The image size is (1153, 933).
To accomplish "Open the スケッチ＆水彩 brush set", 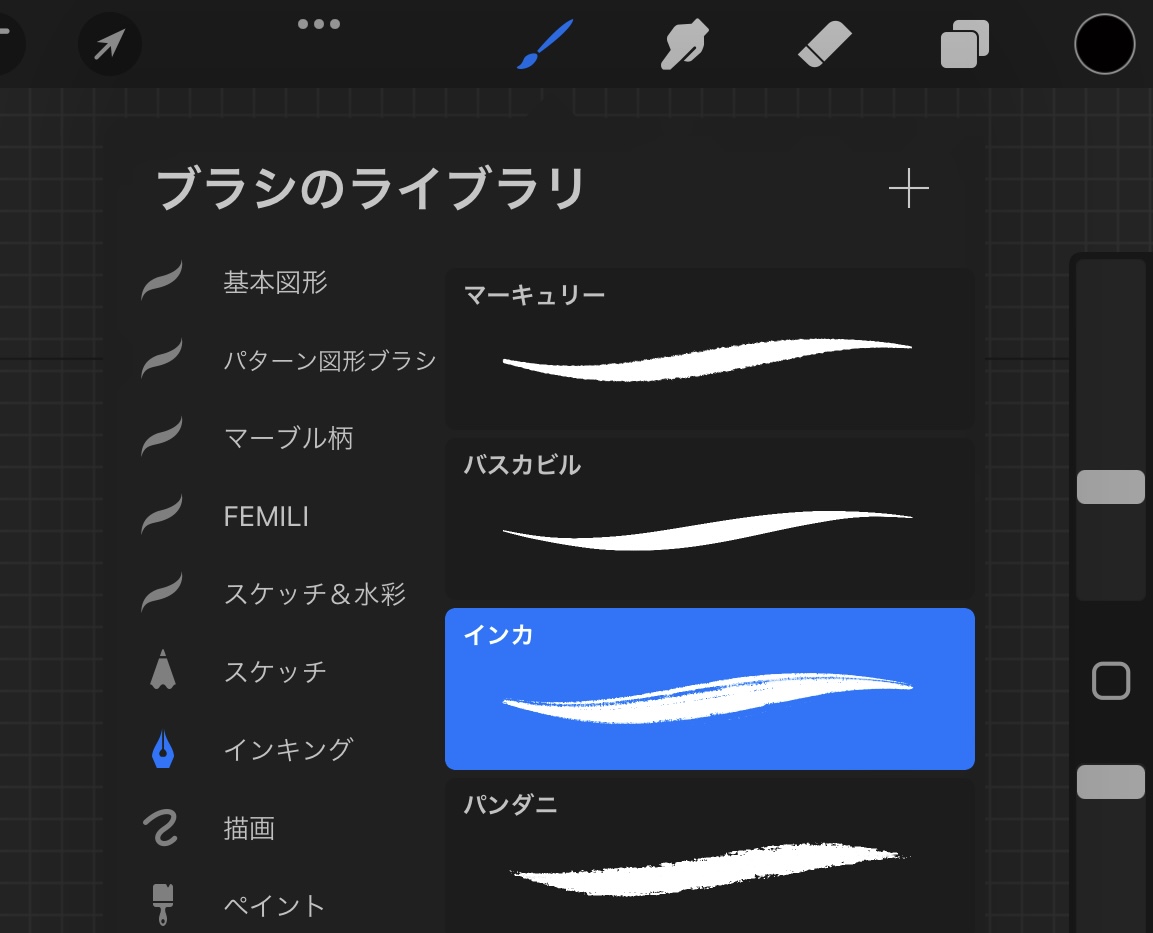I will [314, 594].
